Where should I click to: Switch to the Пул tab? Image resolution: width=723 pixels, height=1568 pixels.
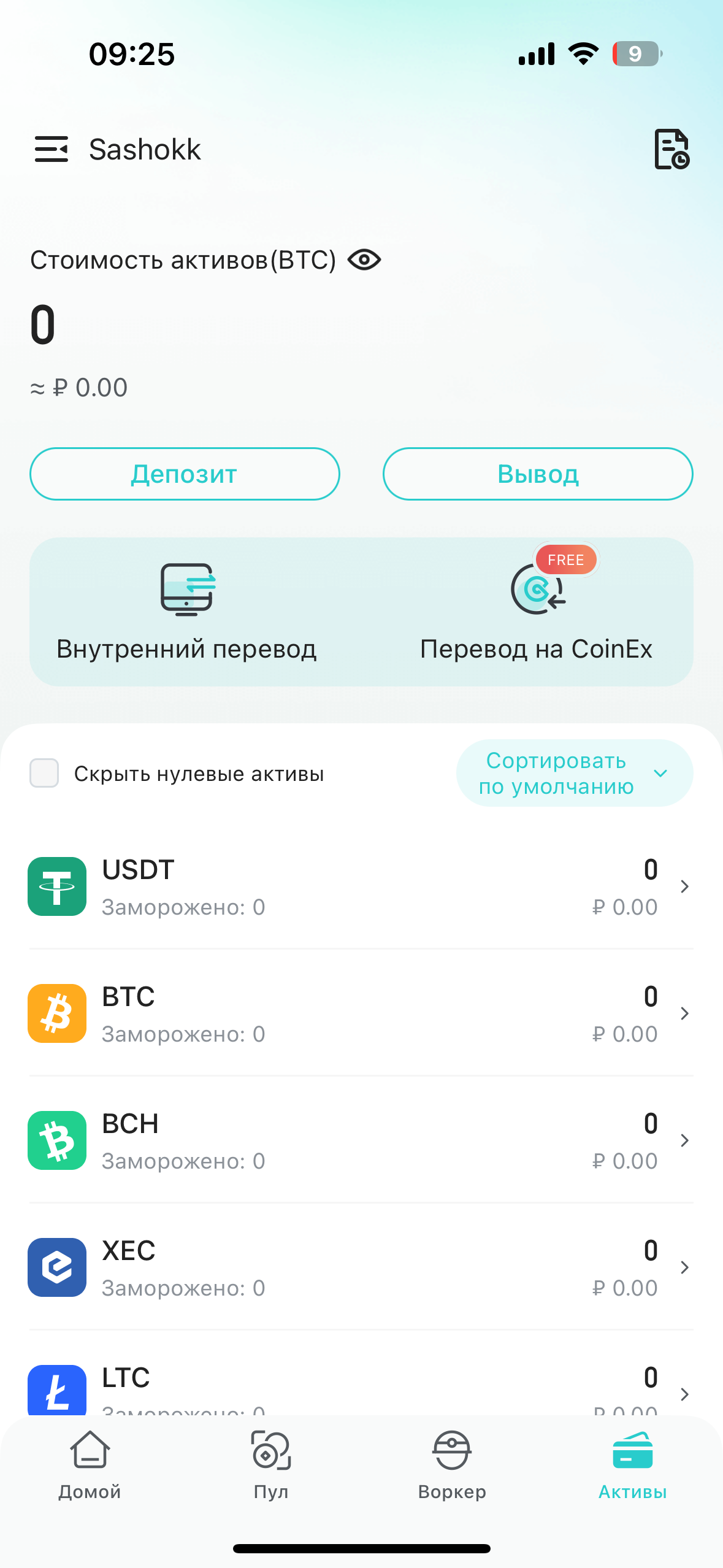[271, 1465]
